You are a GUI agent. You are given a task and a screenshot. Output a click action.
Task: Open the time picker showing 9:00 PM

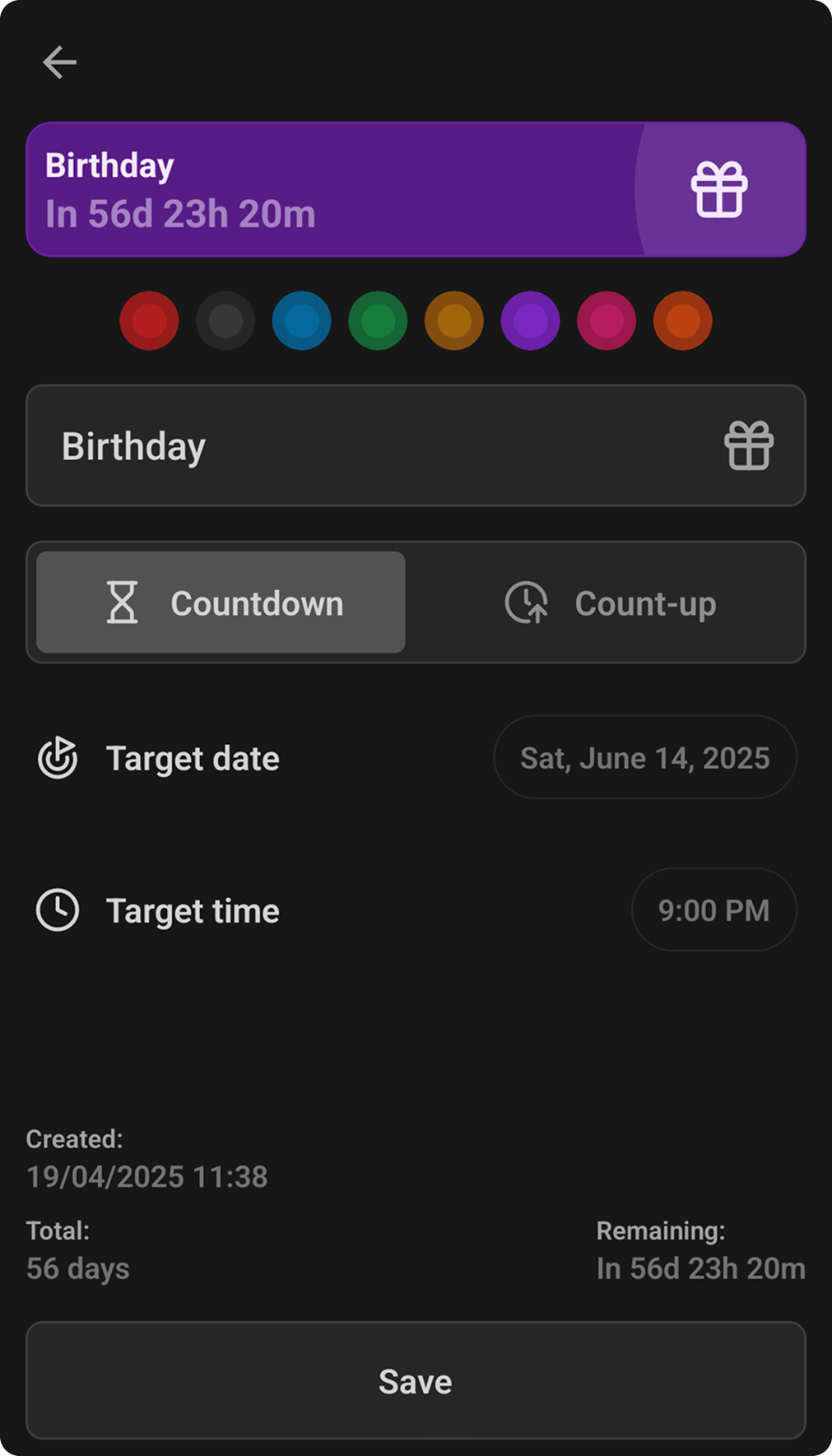tap(713, 910)
